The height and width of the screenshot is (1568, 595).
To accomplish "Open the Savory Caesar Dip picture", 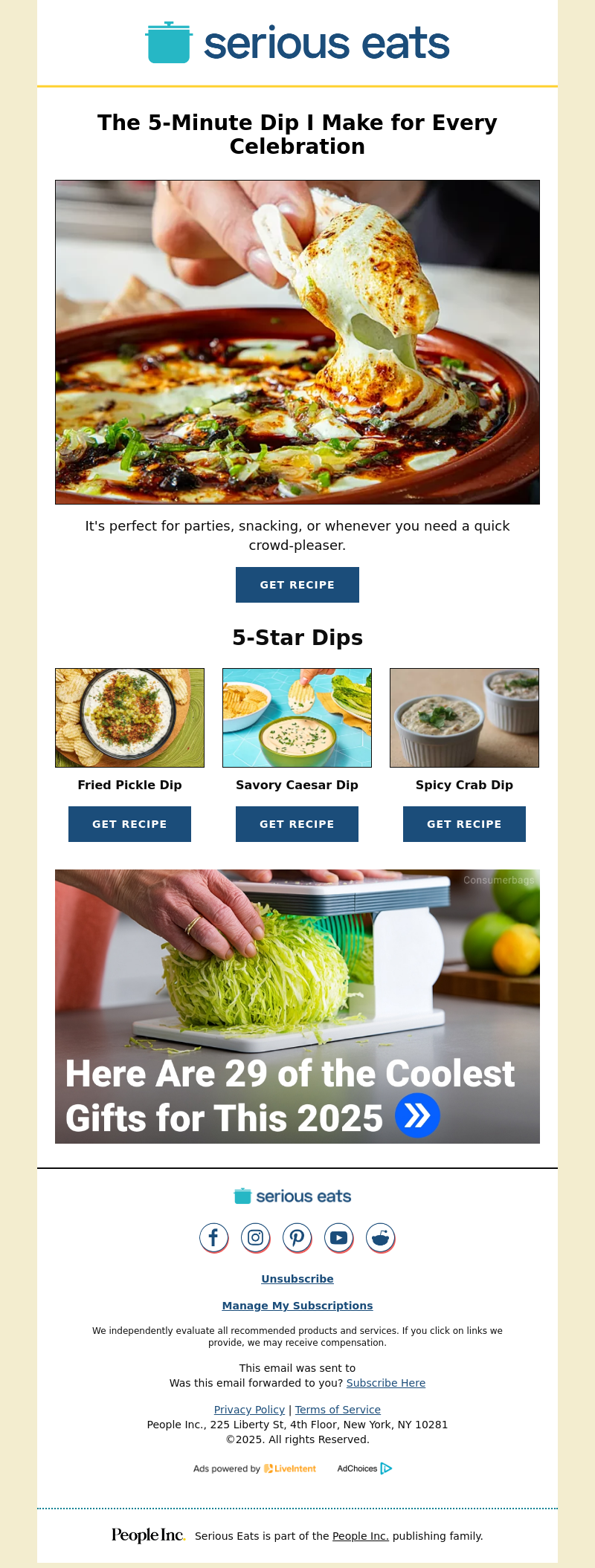I will 297,718.
